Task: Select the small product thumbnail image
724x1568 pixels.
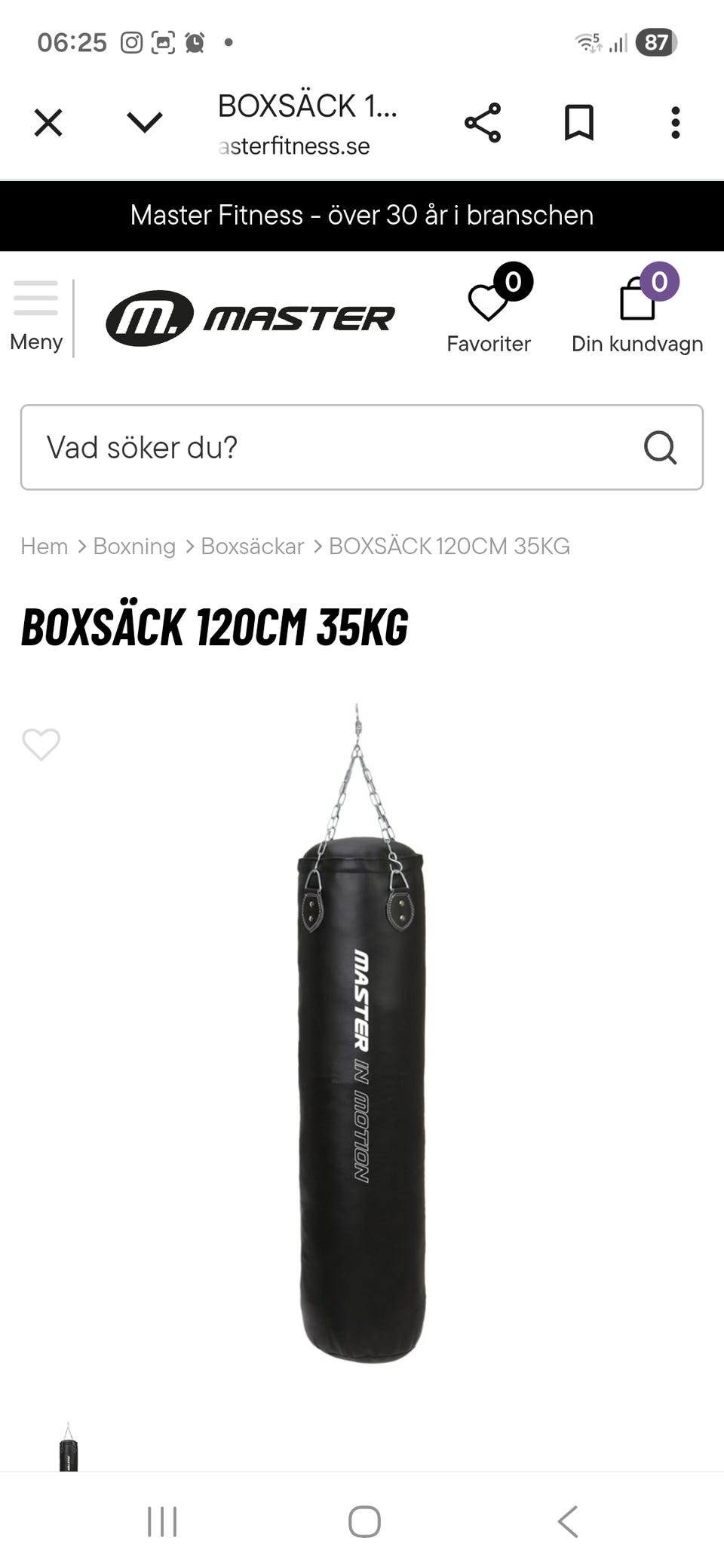Action: 69,1449
